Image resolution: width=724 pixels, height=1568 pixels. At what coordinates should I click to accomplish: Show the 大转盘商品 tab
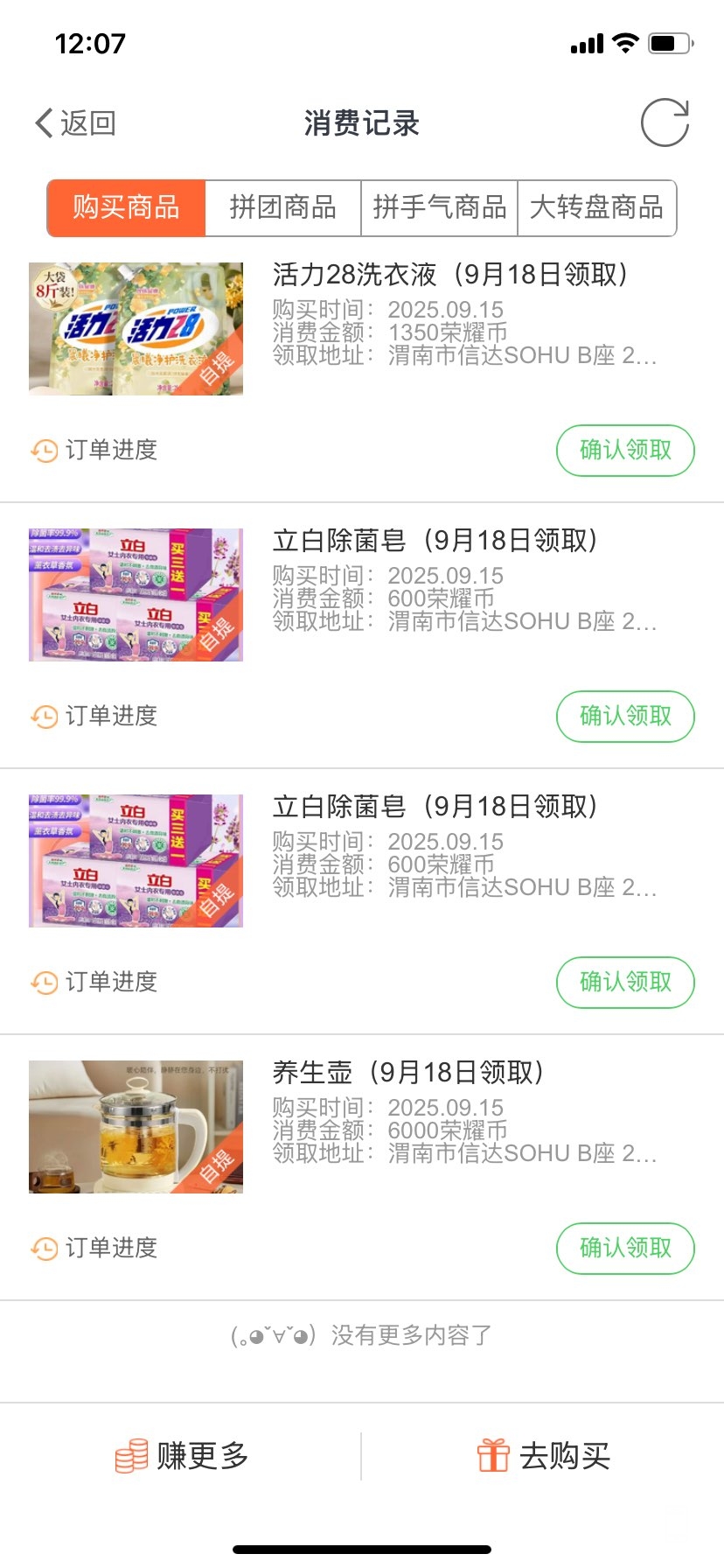coord(596,208)
